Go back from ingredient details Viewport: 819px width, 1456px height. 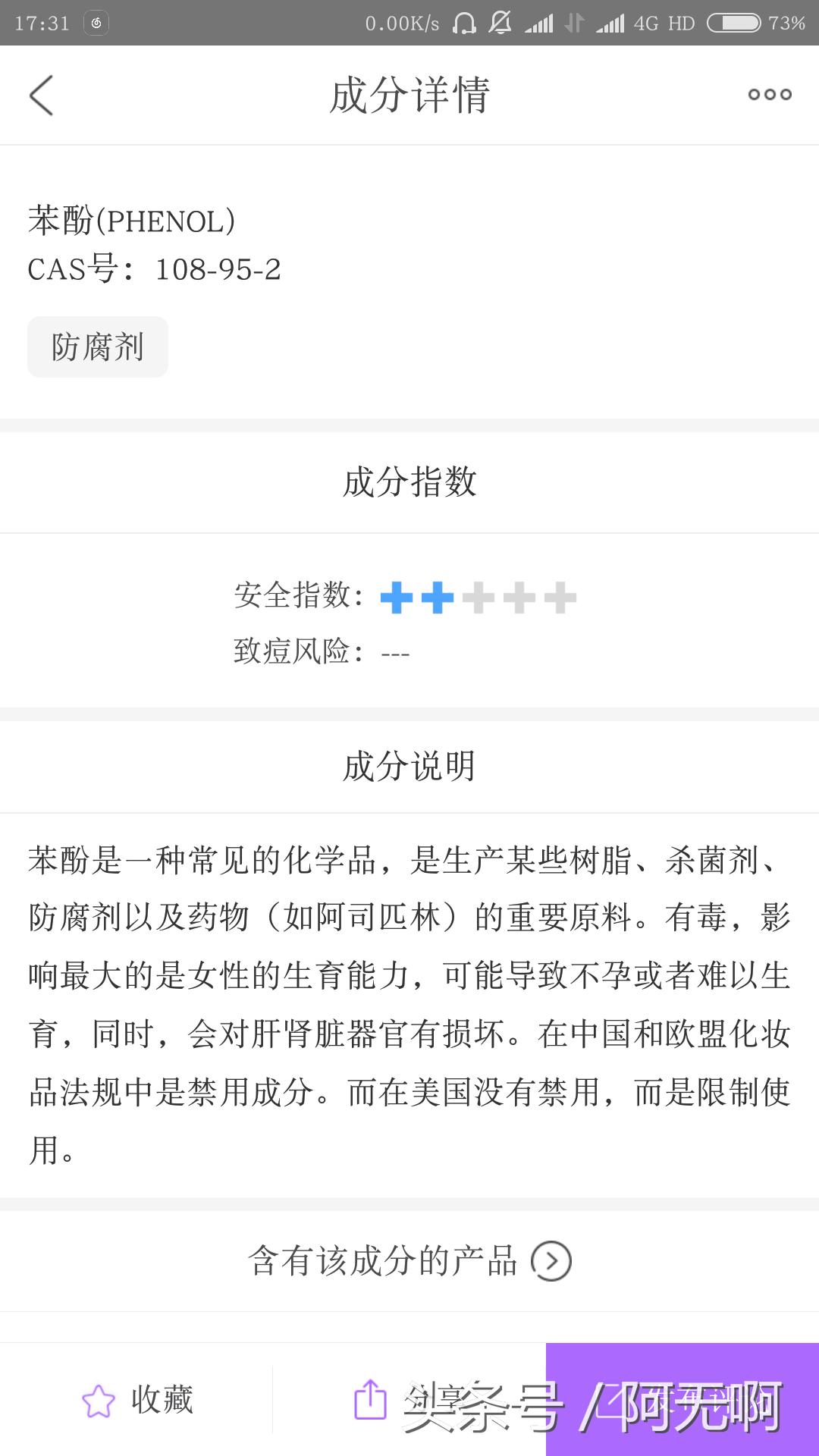[x=42, y=96]
